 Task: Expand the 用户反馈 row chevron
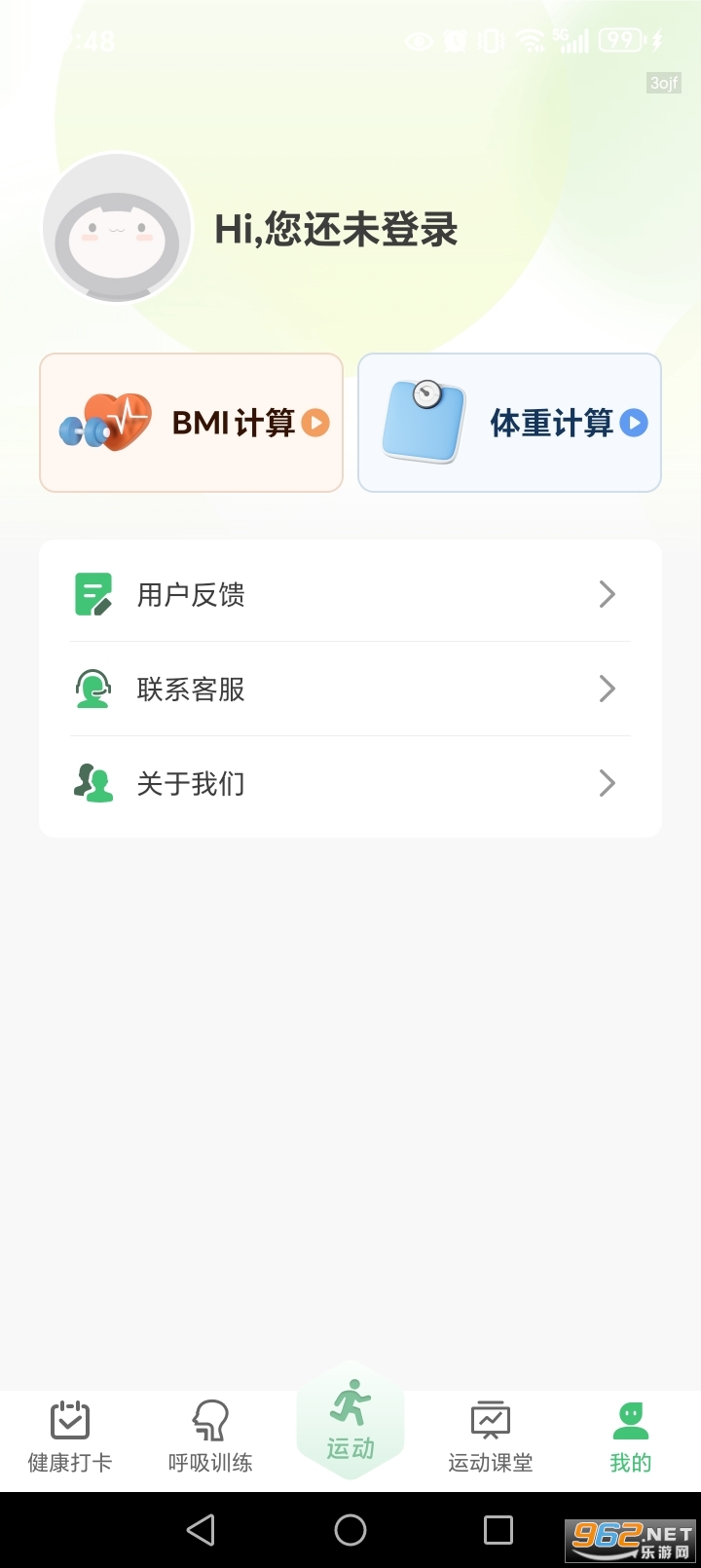(607, 594)
